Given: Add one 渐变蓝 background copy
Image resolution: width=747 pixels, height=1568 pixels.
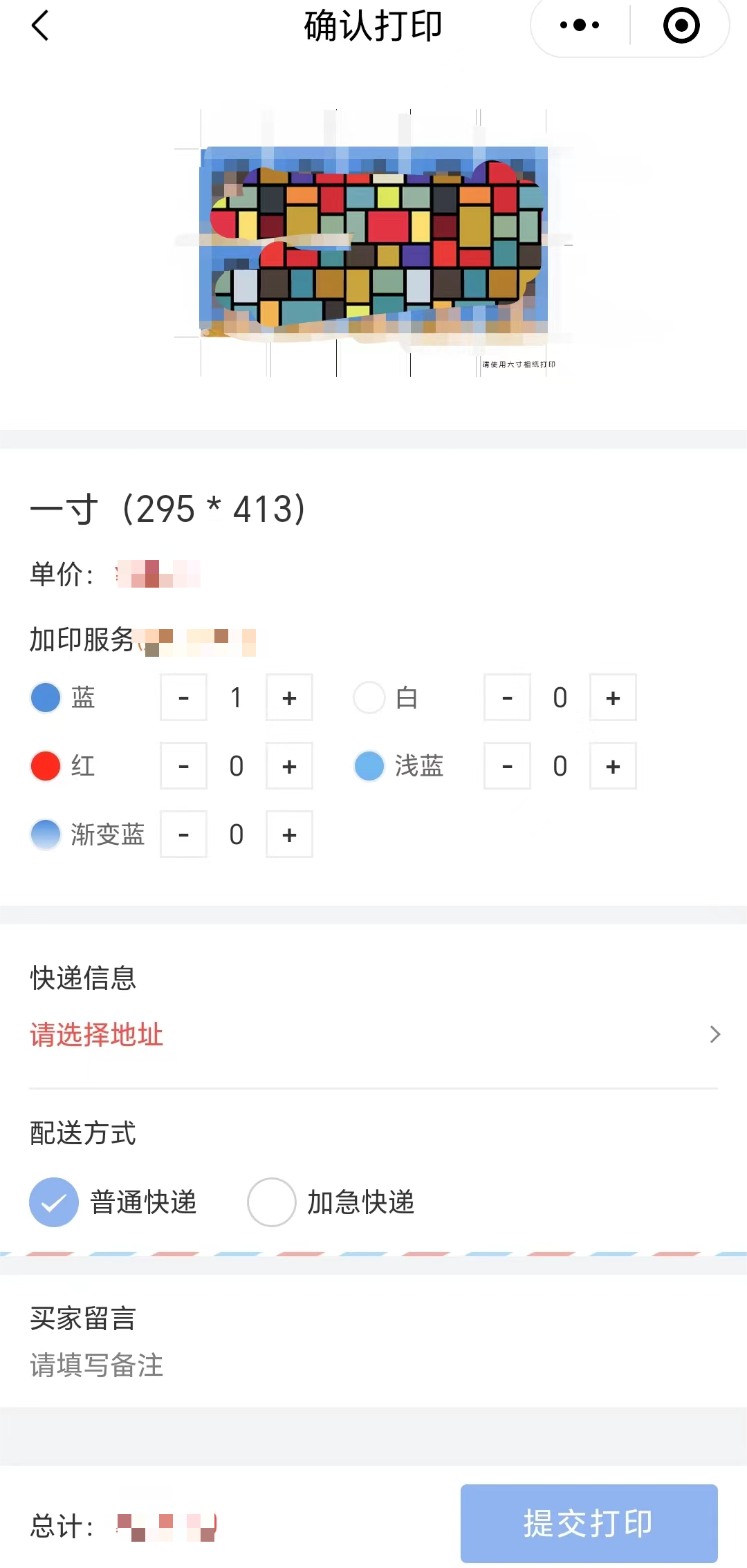Looking at the screenshot, I should pyautogui.click(x=289, y=834).
